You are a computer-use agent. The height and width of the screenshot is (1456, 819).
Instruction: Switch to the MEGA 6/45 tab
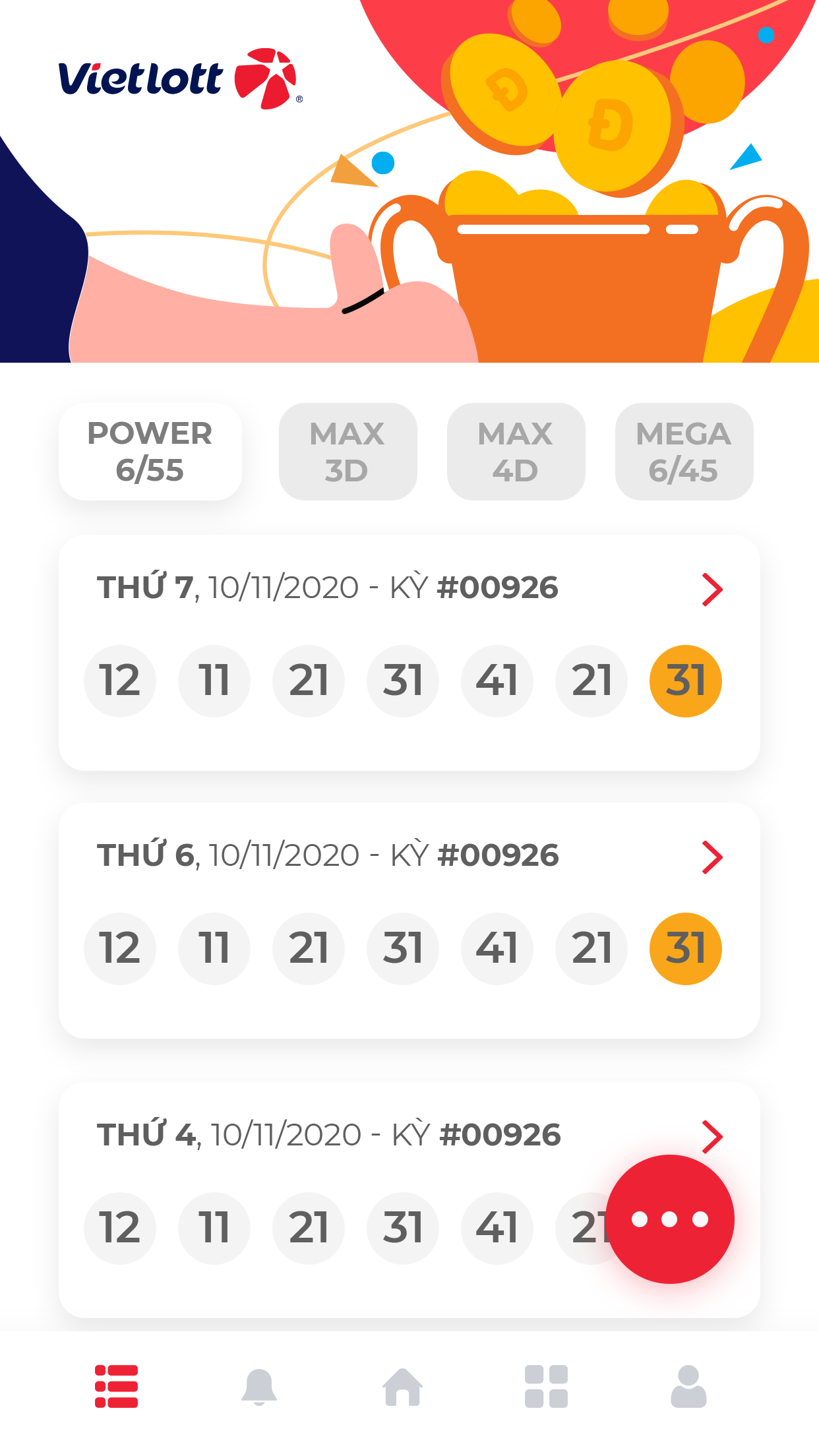(684, 452)
